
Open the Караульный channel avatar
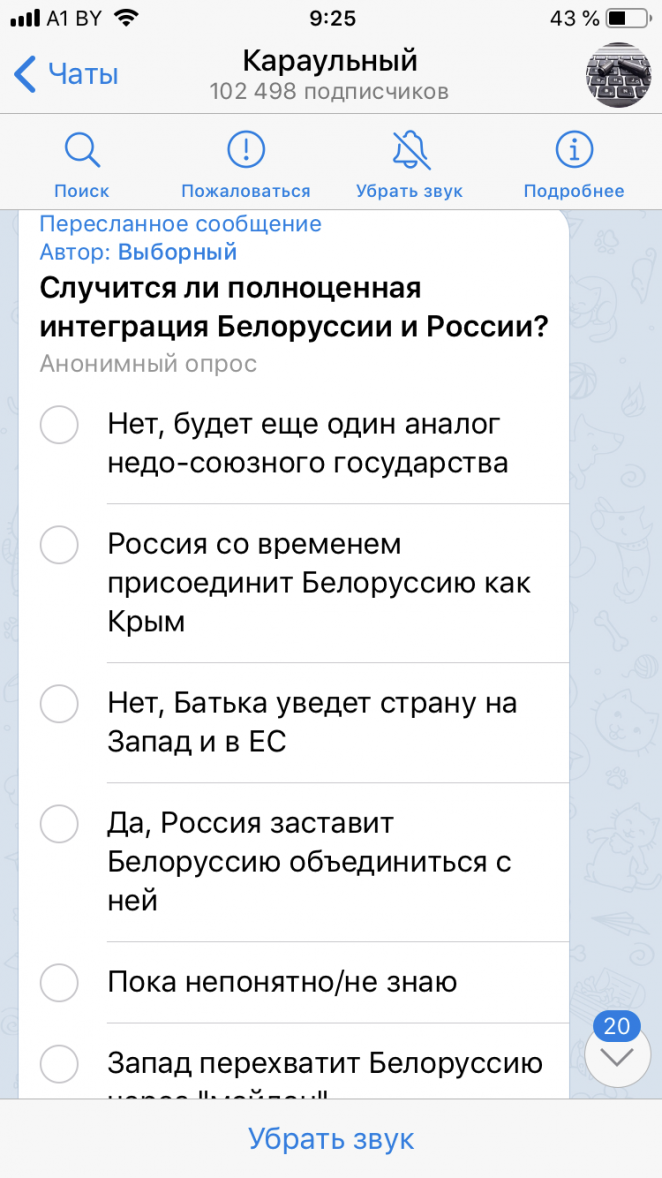tap(617, 75)
